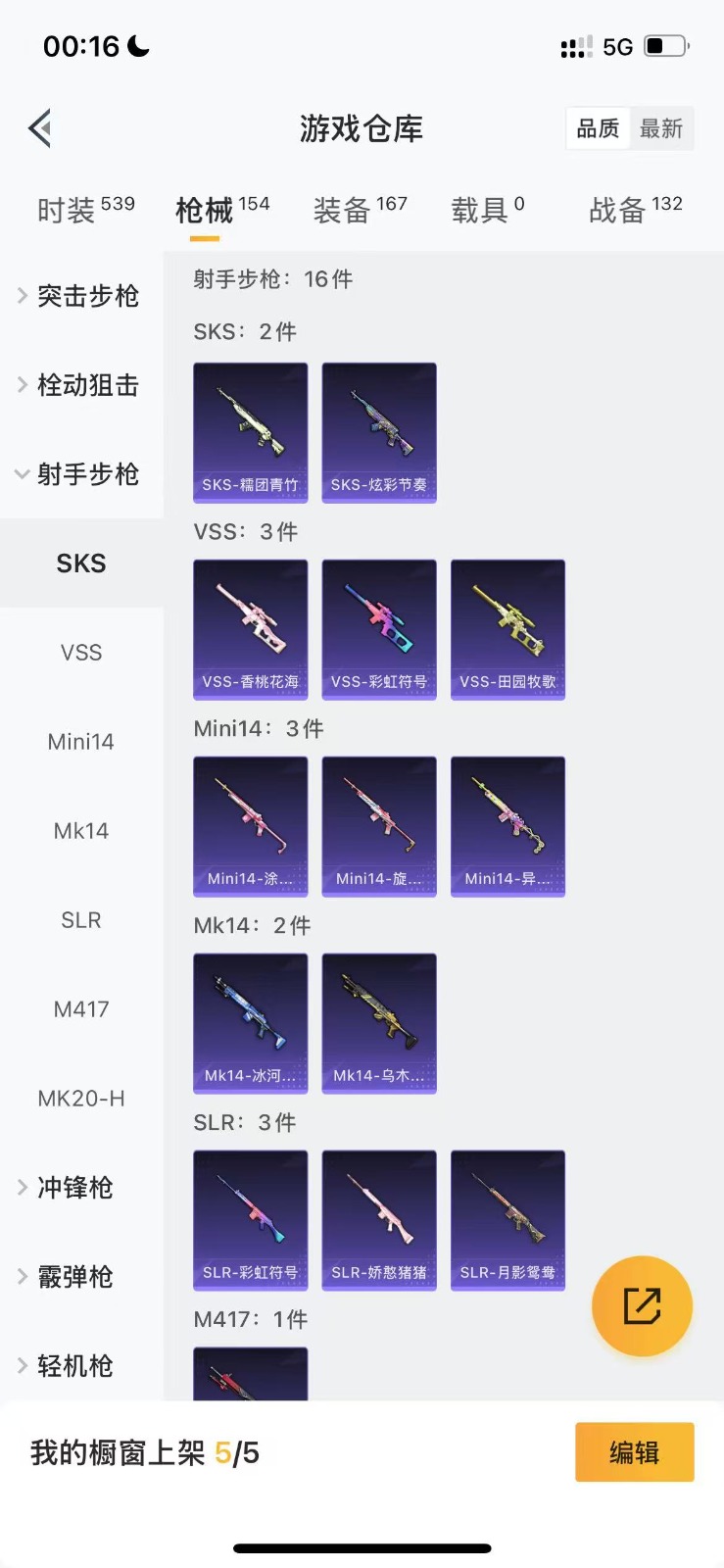Viewport: 724px width, 1568px height.
Task: Open the SLR-娇憨猪猪 skin
Action: click(379, 1220)
